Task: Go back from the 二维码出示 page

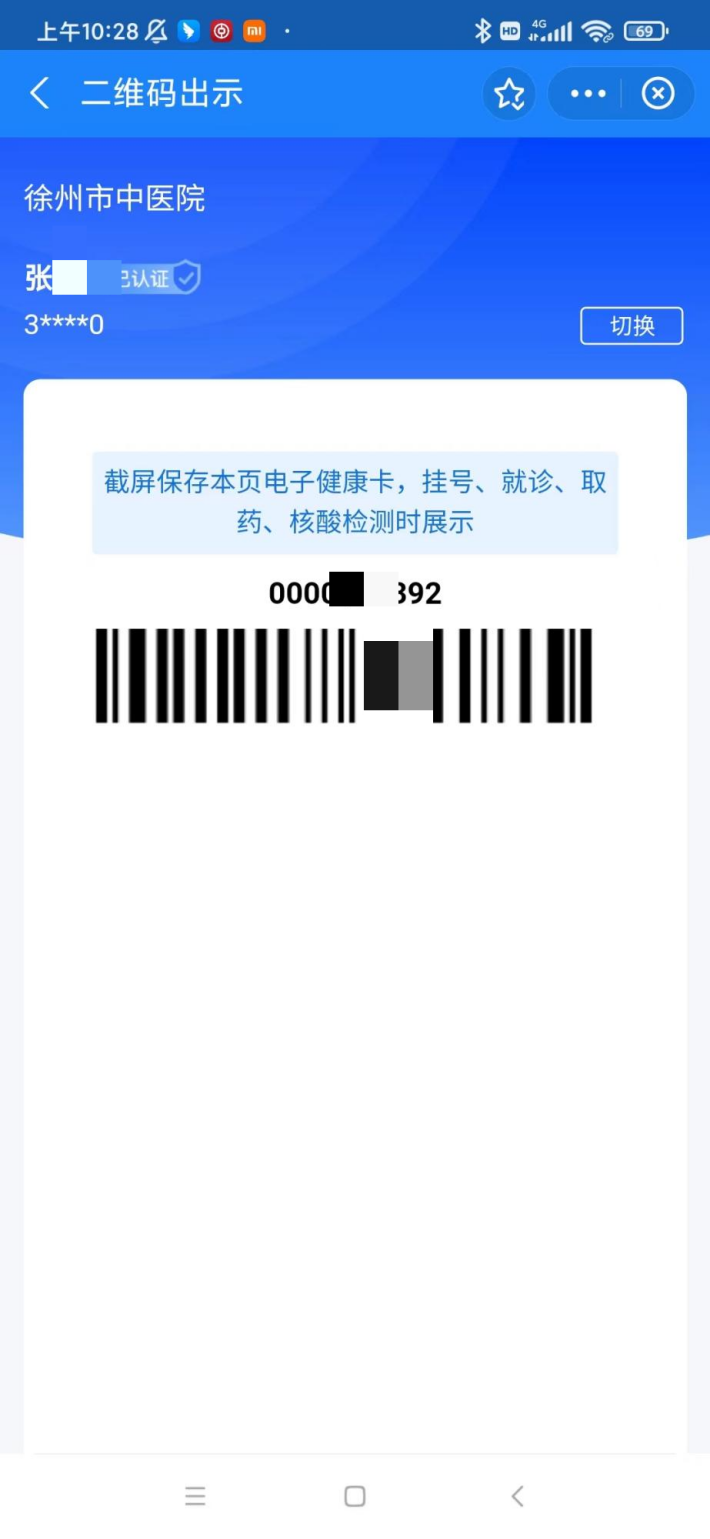Action: (40, 94)
